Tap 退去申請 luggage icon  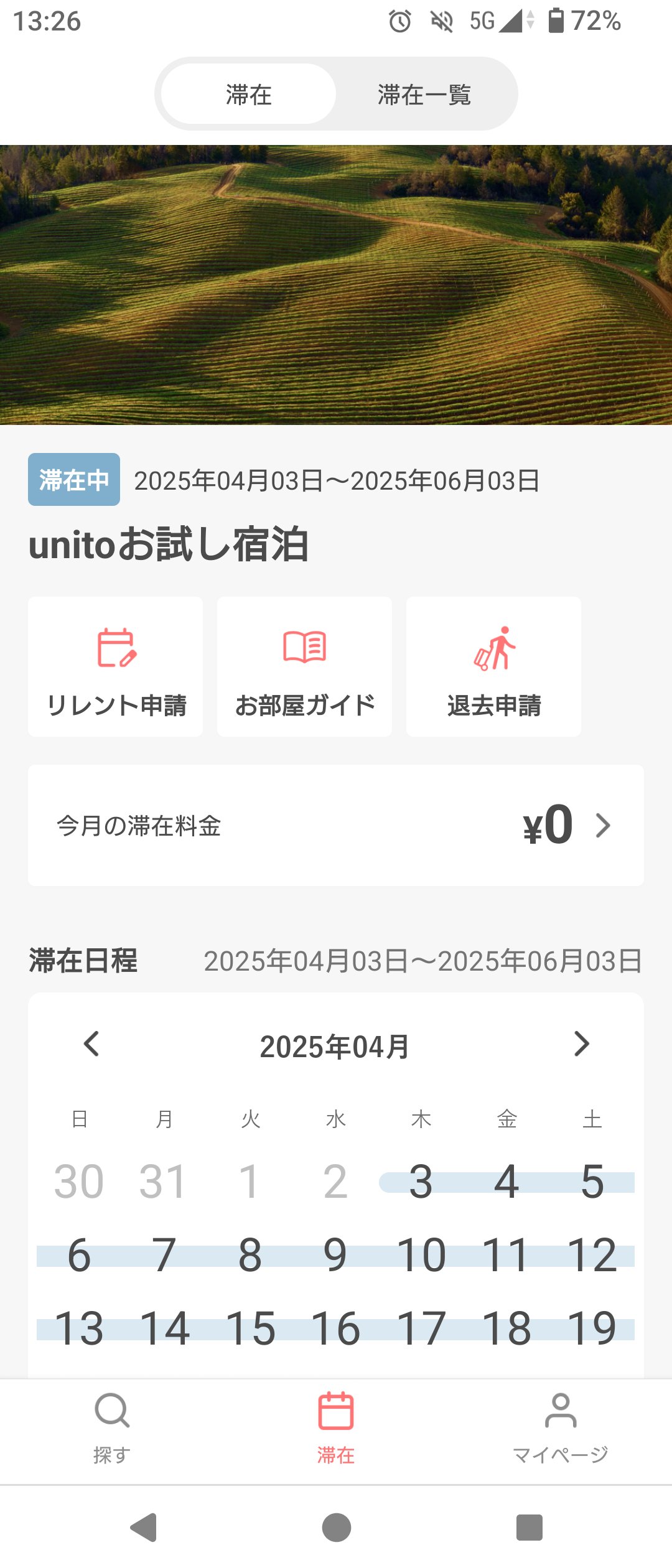pyautogui.click(x=493, y=647)
